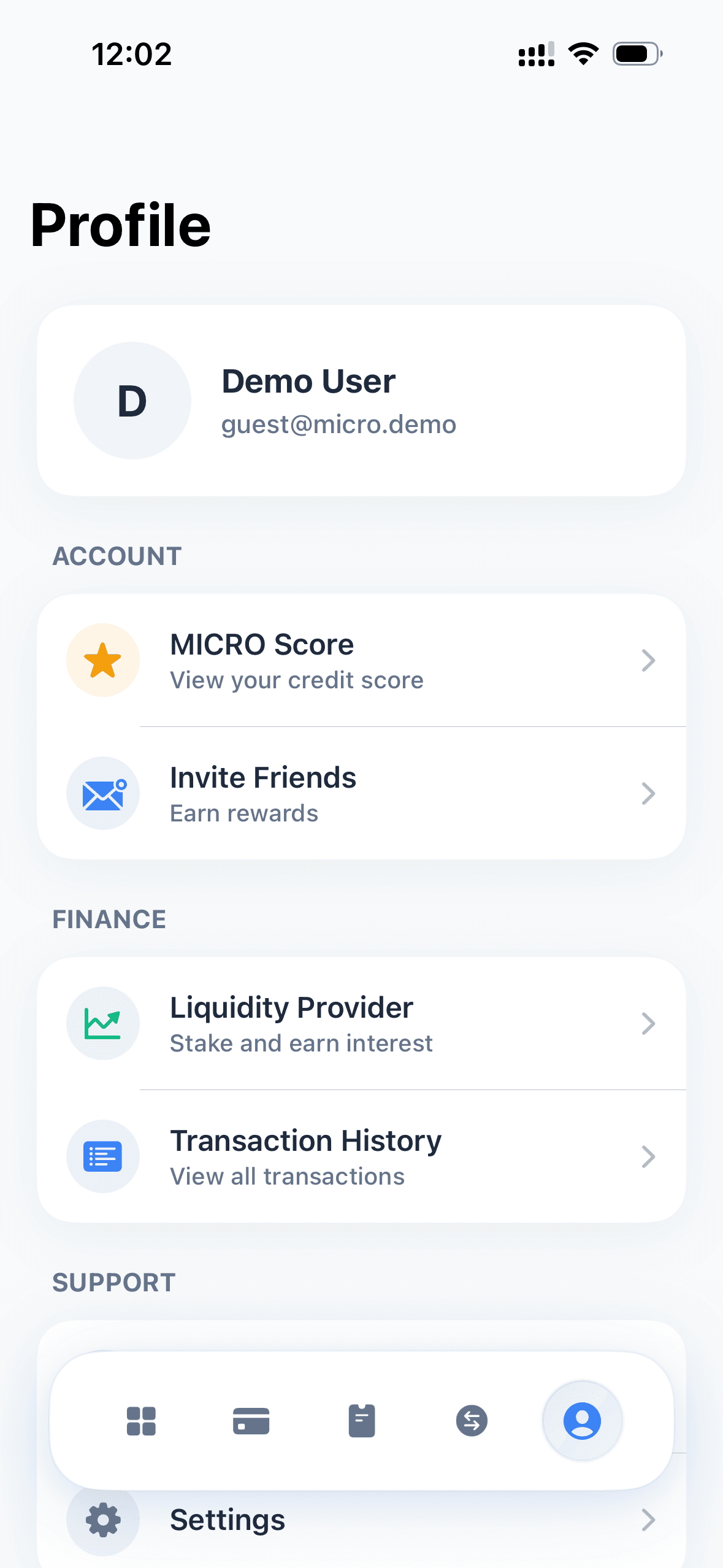
Task: Switch to the card tab
Action: click(251, 1421)
